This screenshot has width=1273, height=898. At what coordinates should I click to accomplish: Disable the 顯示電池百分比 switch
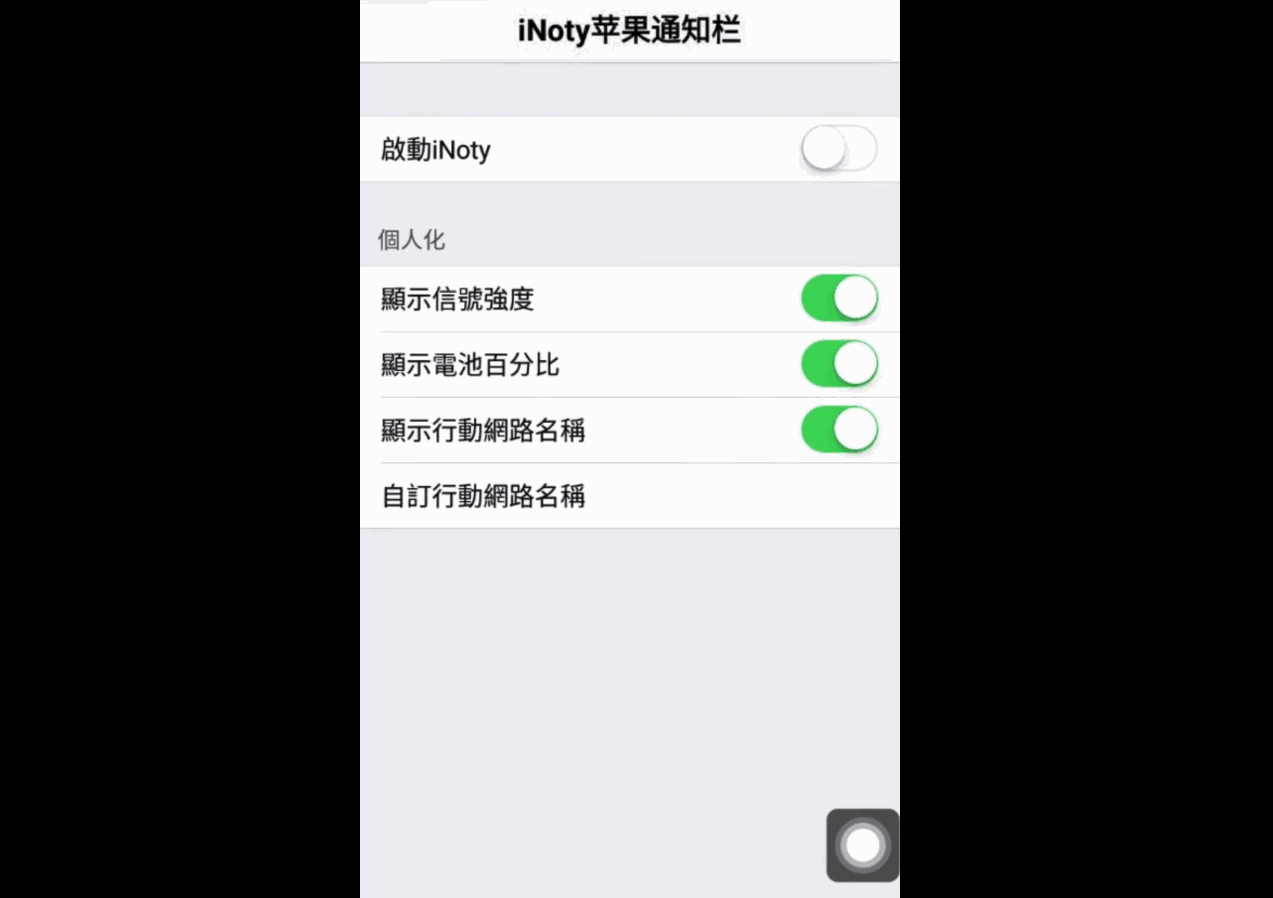point(838,365)
